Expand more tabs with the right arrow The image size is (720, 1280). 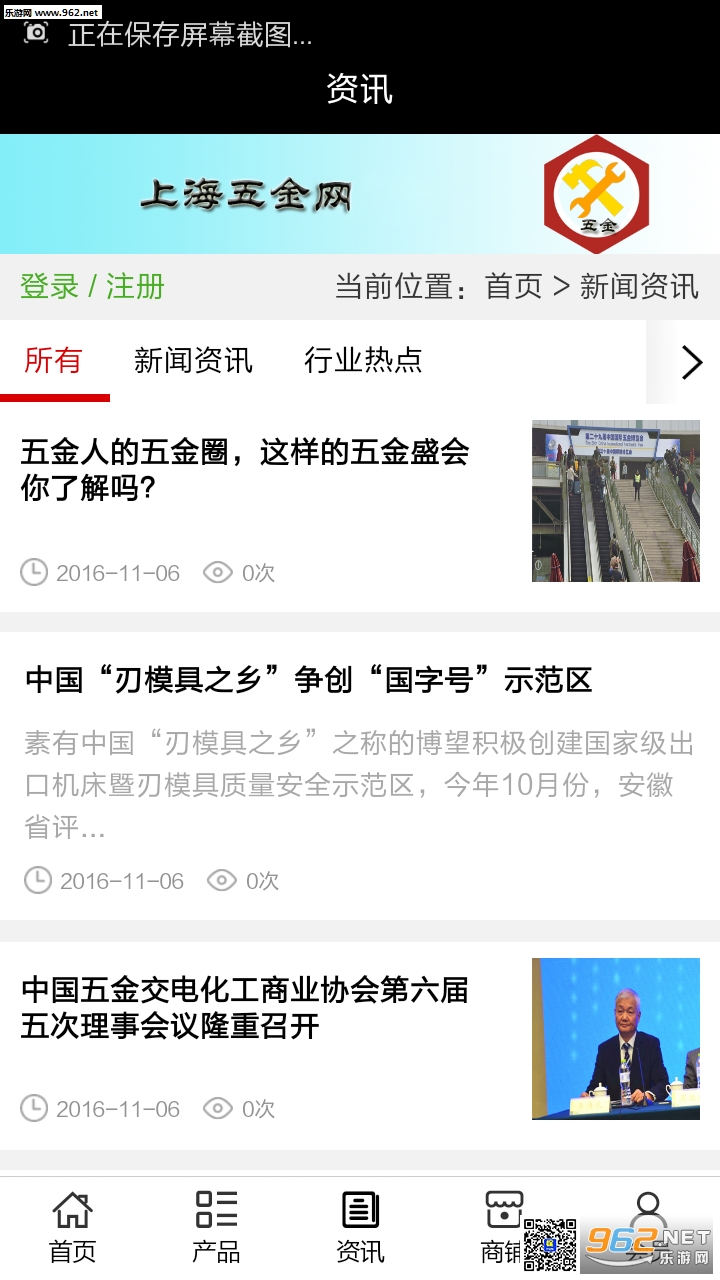coord(691,362)
